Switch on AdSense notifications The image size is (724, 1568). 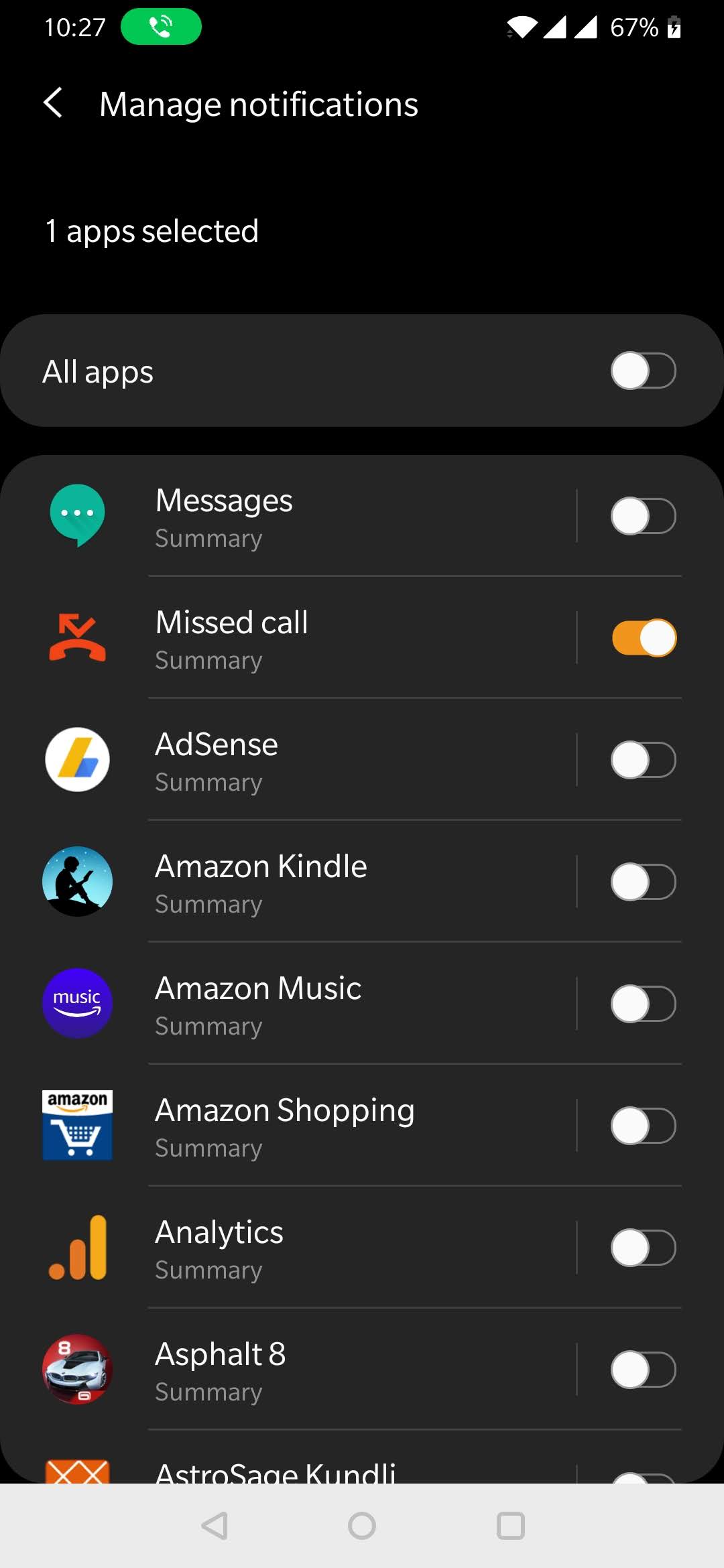643,760
